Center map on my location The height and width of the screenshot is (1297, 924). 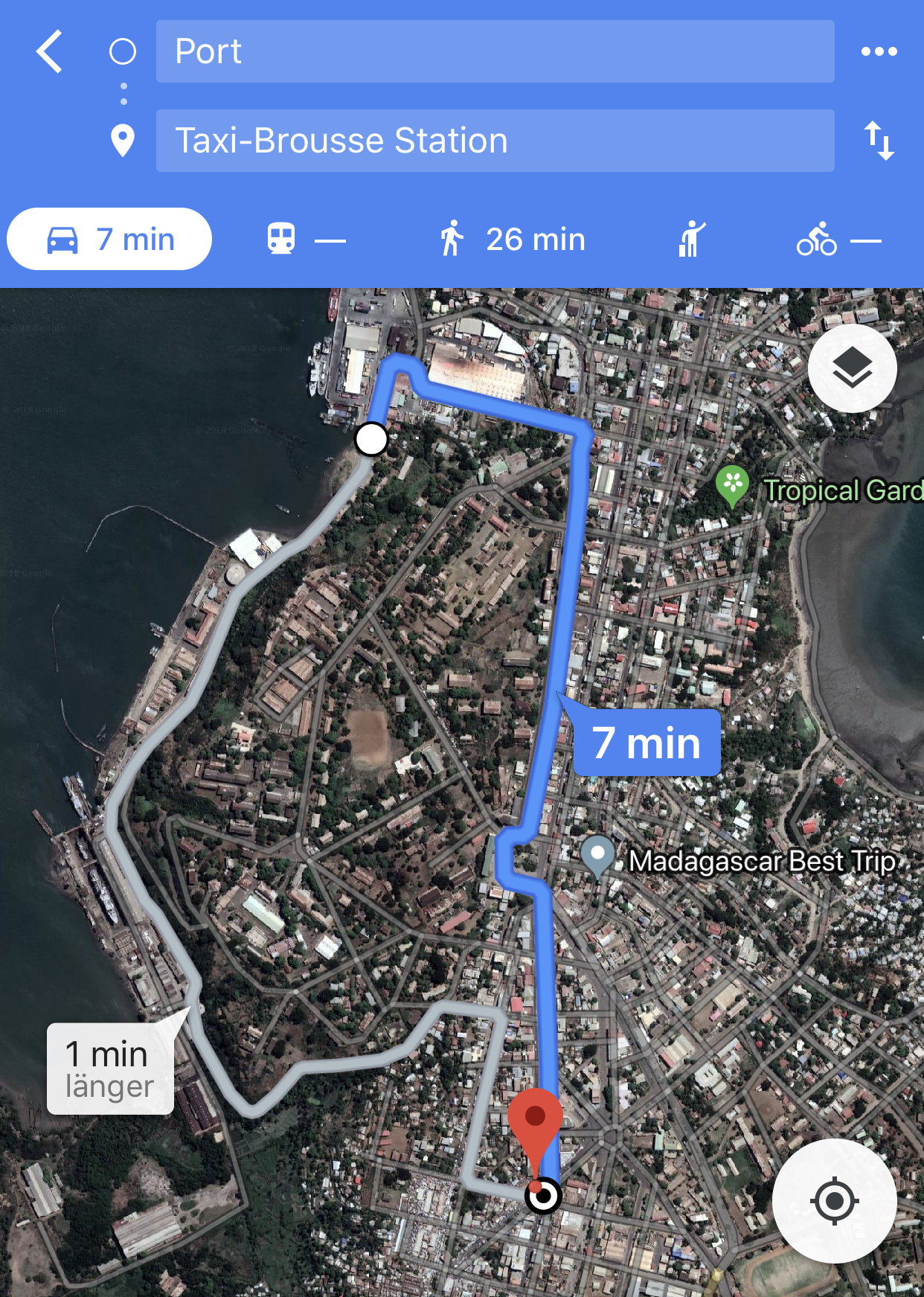834,1200
